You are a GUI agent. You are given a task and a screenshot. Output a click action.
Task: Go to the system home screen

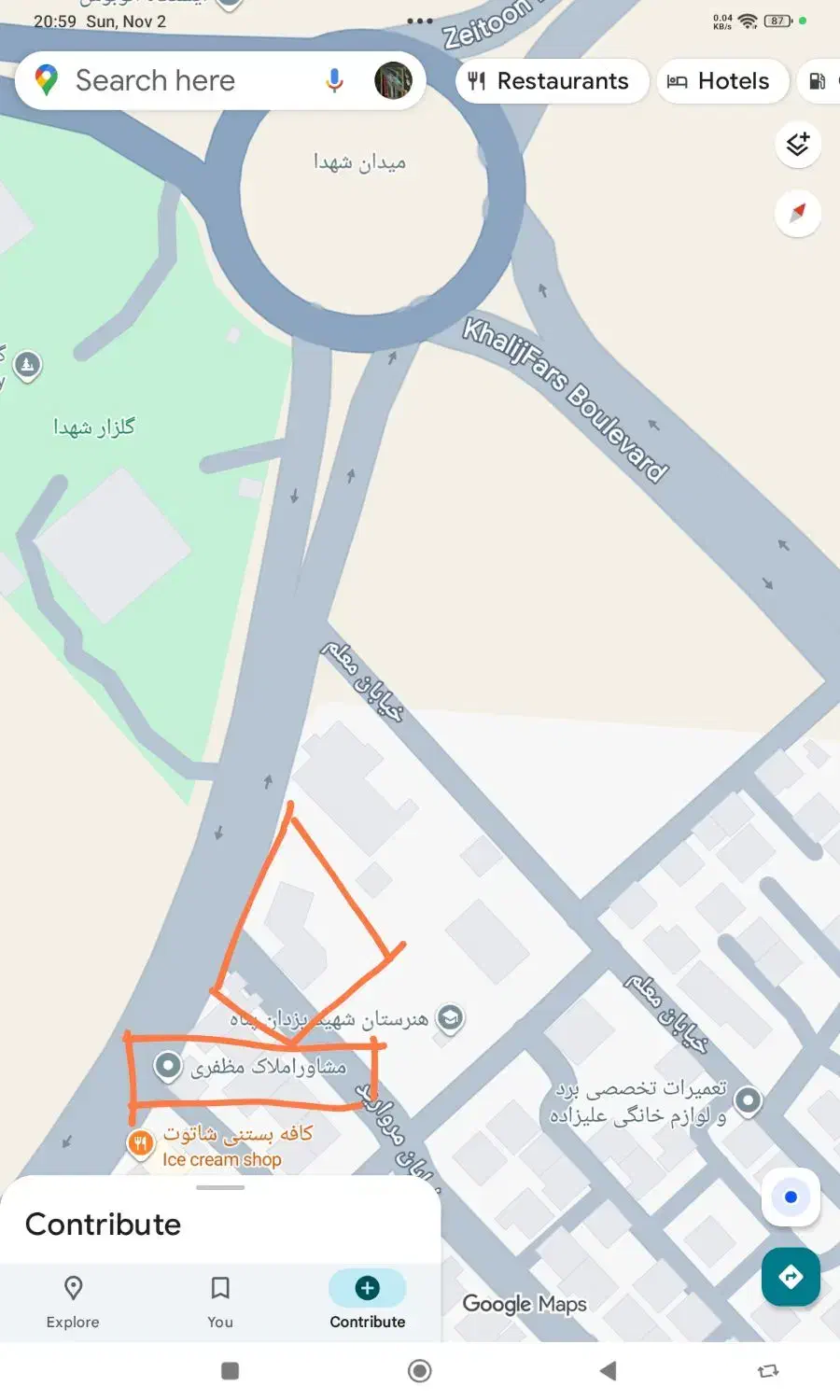coord(420,1370)
